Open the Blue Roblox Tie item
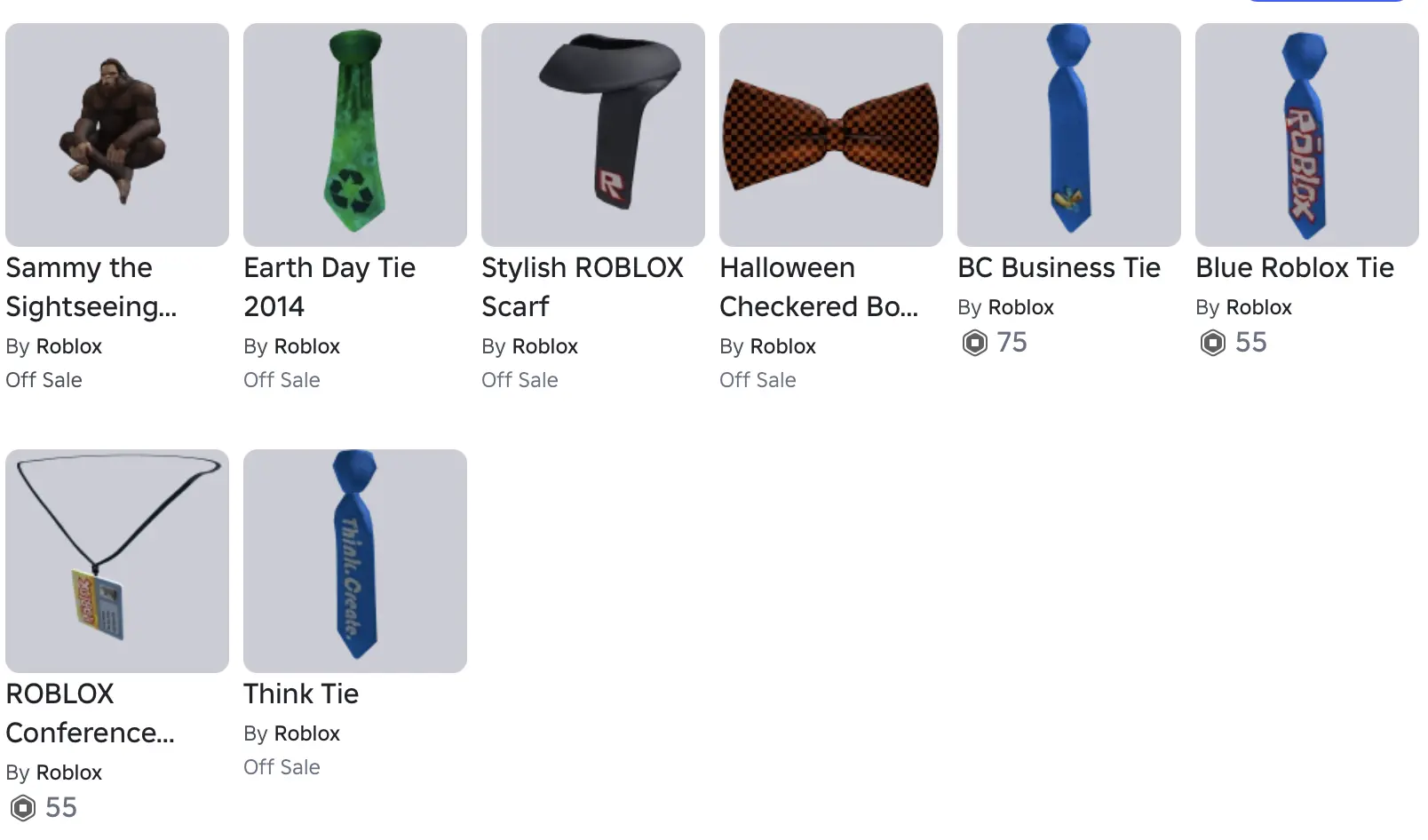The image size is (1428, 840). (x=1306, y=135)
